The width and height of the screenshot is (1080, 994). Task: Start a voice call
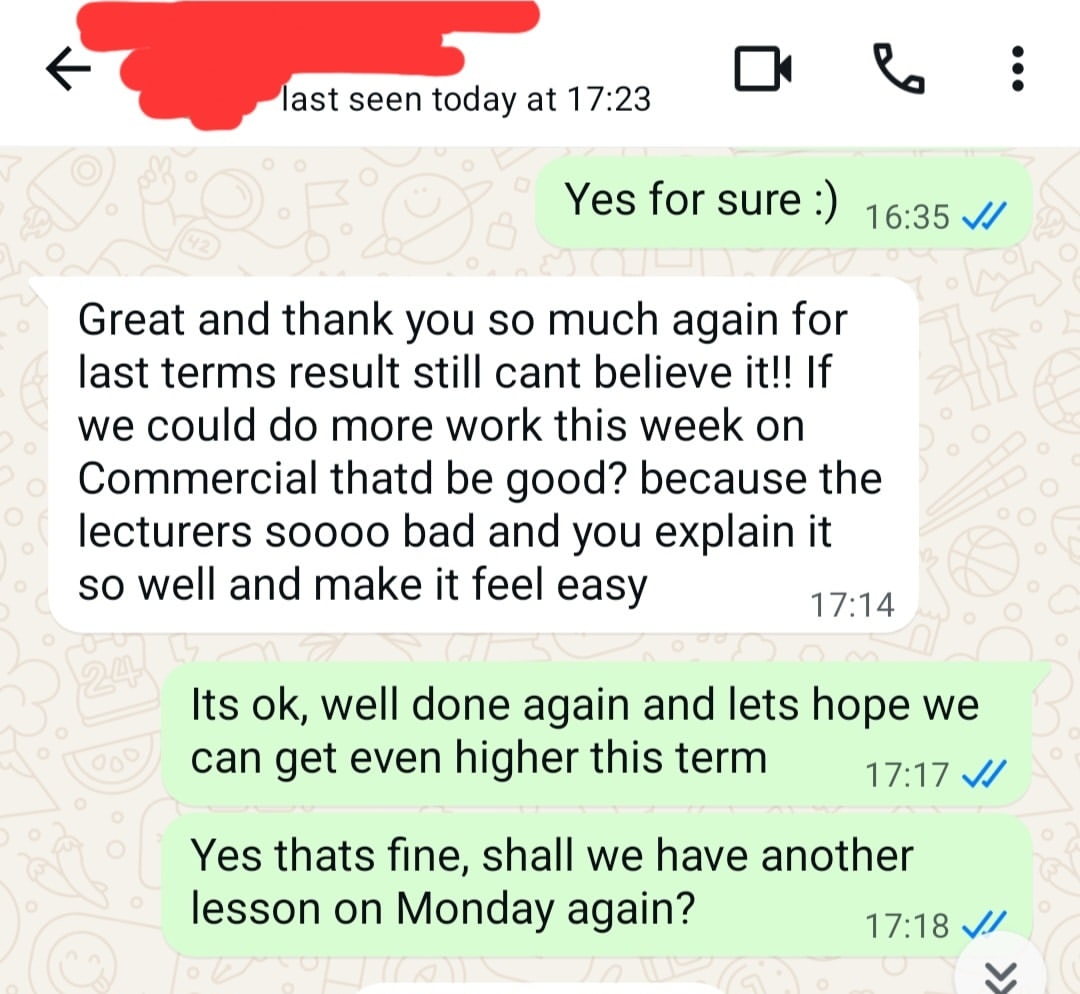click(x=898, y=68)
